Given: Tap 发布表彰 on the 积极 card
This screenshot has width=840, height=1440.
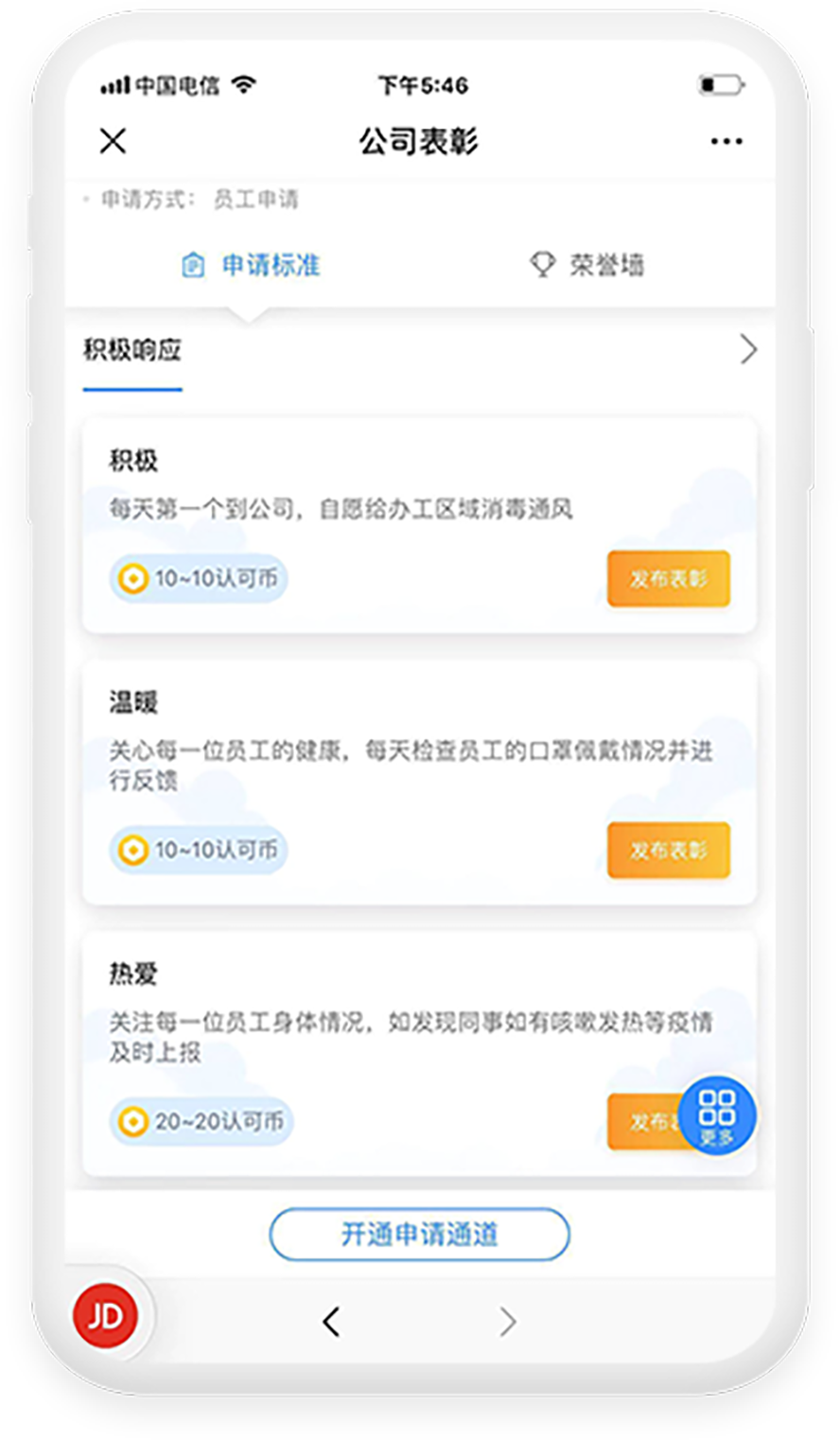Looking at the screenshot, I should tap(668, 578).
